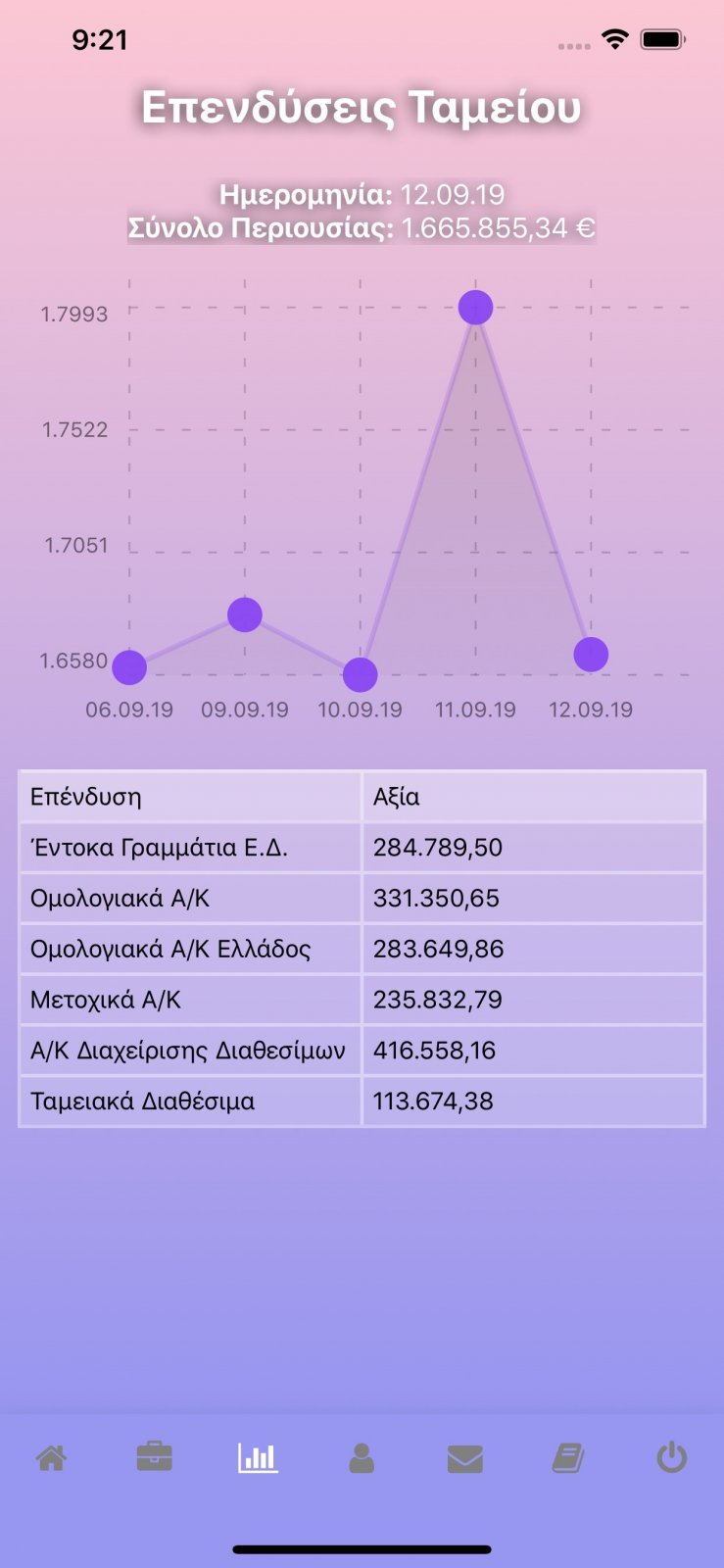
Task: Open the book tab
Action: coord(568,1458)
